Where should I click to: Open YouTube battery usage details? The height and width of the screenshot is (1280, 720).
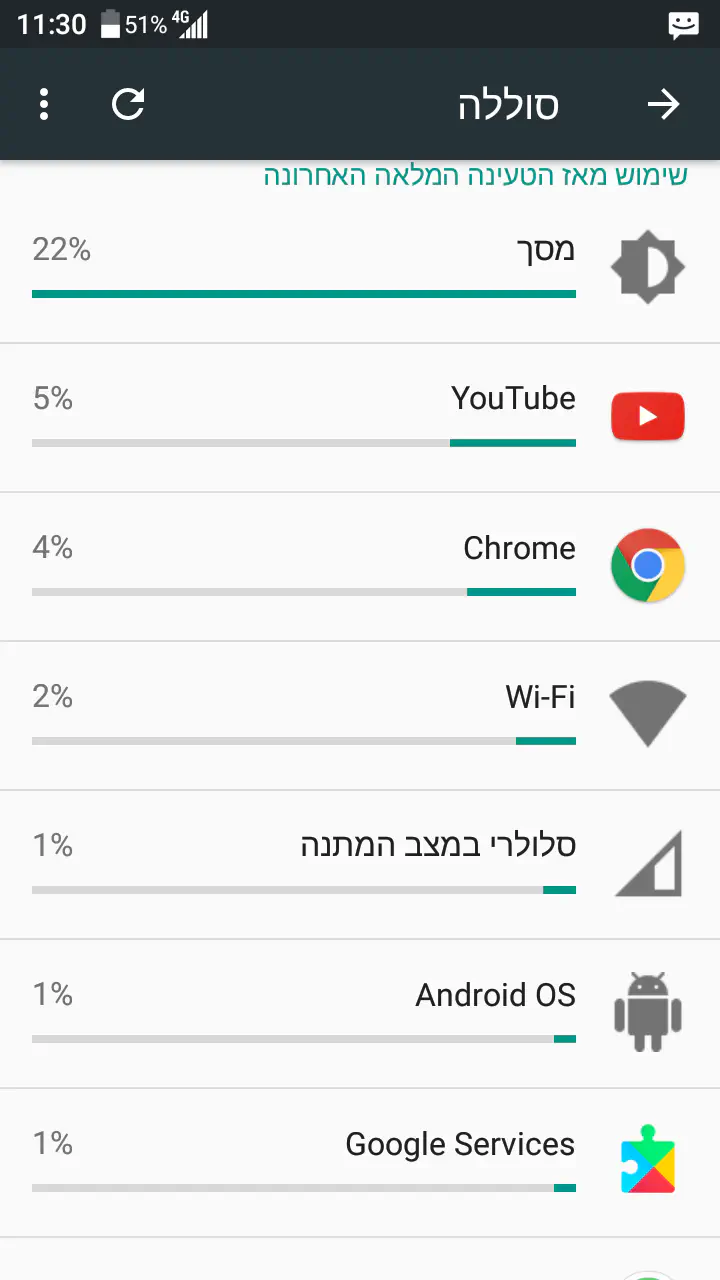click(360, 417)
